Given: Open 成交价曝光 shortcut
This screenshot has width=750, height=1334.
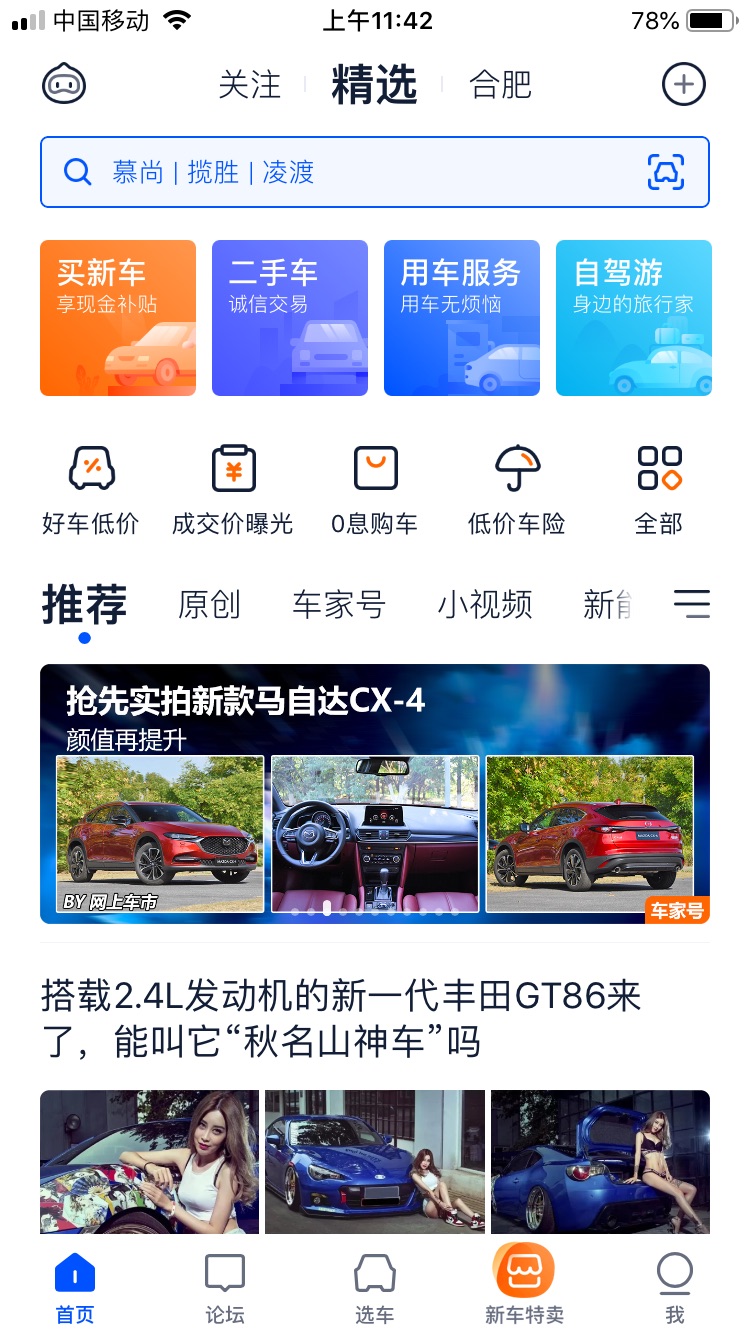Looking at the screenshot, I should tap(233, 490).
